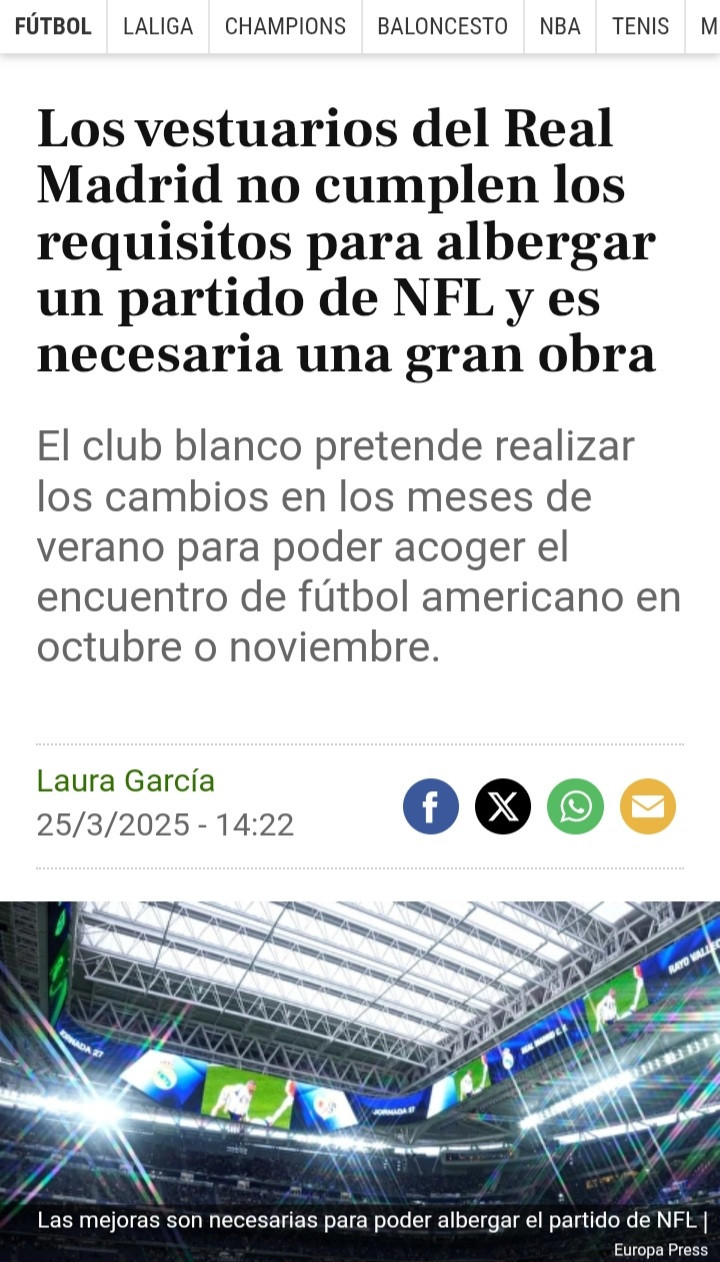Image resolution: width=720 pixels, height=1262 pixels.
Task: Open the NBA section
Action: click(560, 26)
